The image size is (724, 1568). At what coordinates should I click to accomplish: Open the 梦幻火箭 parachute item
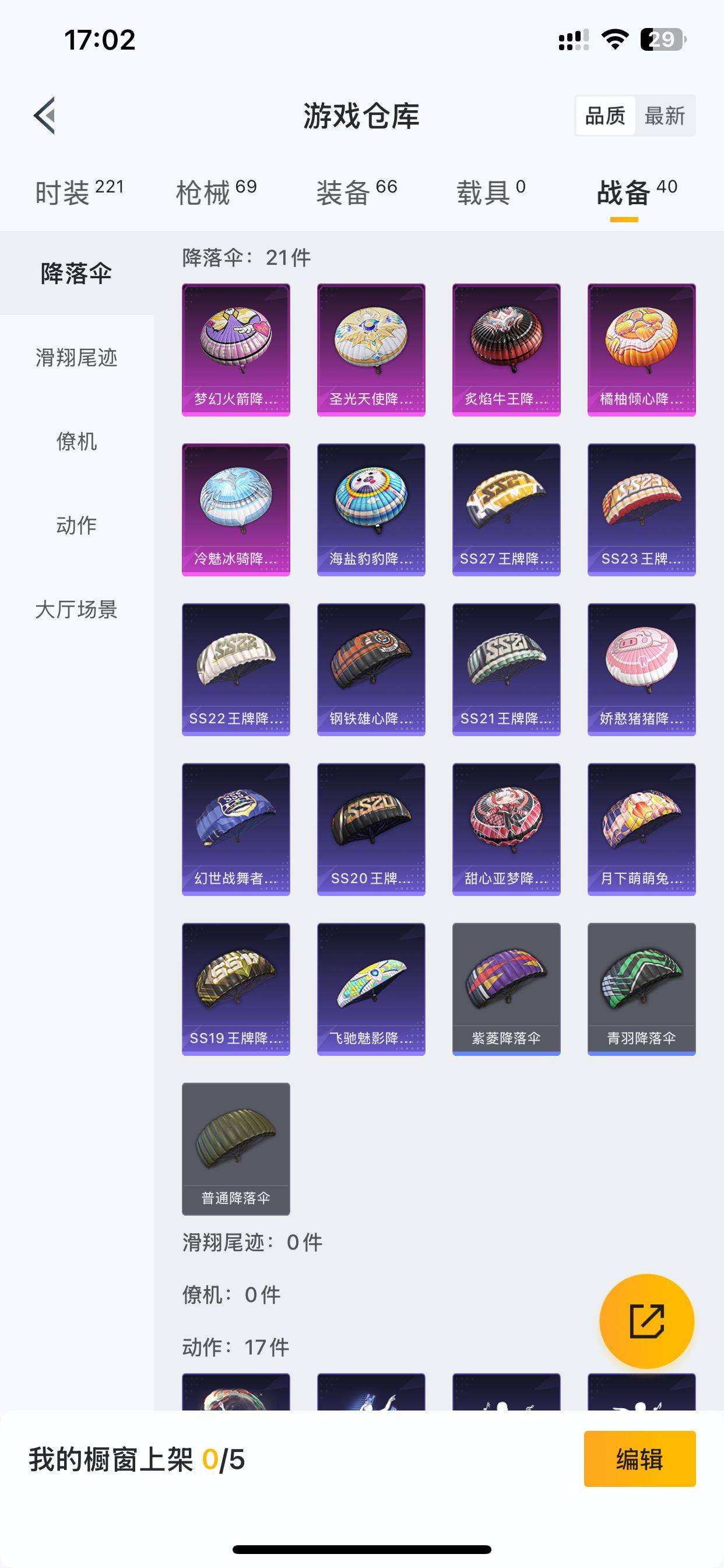236,349
